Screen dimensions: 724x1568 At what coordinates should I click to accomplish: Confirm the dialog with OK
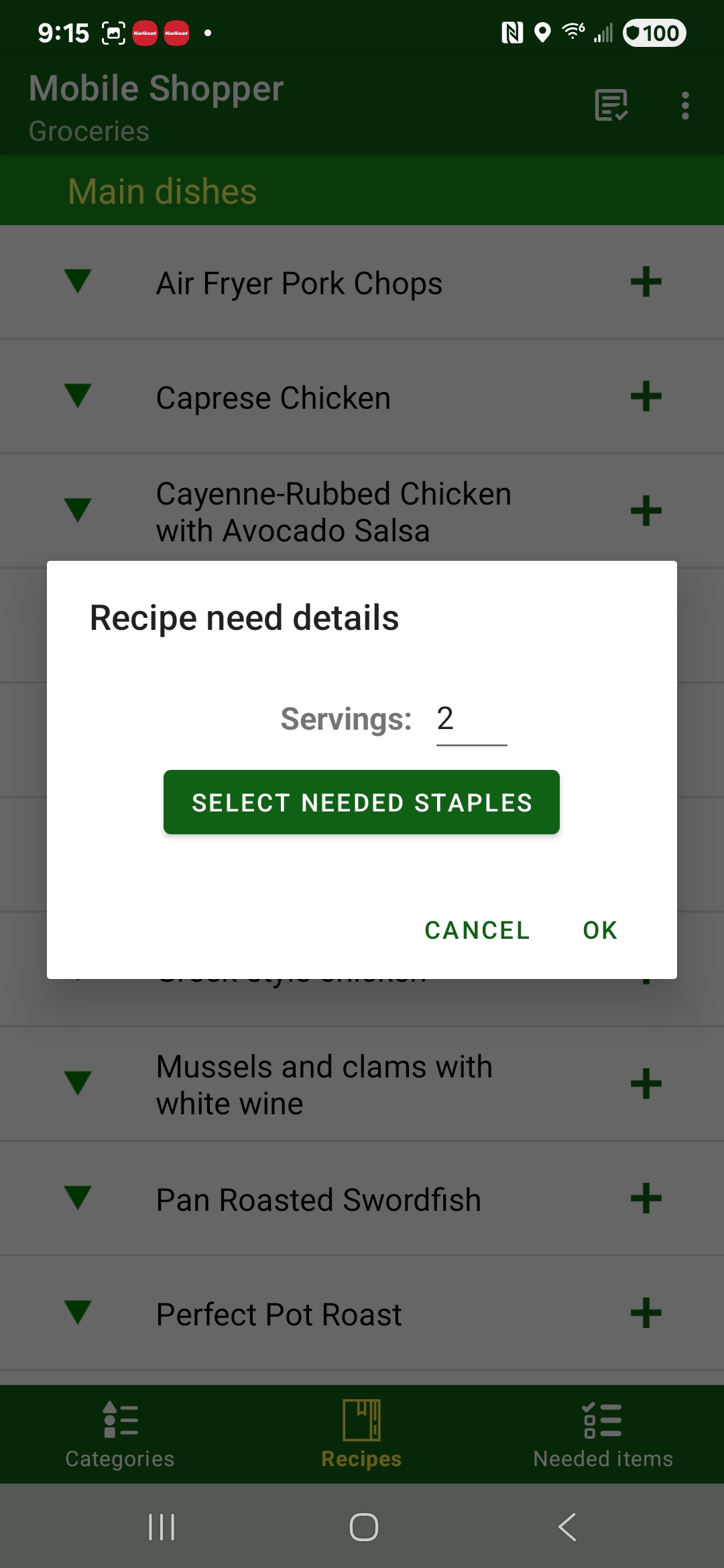[x=600, y=929]
